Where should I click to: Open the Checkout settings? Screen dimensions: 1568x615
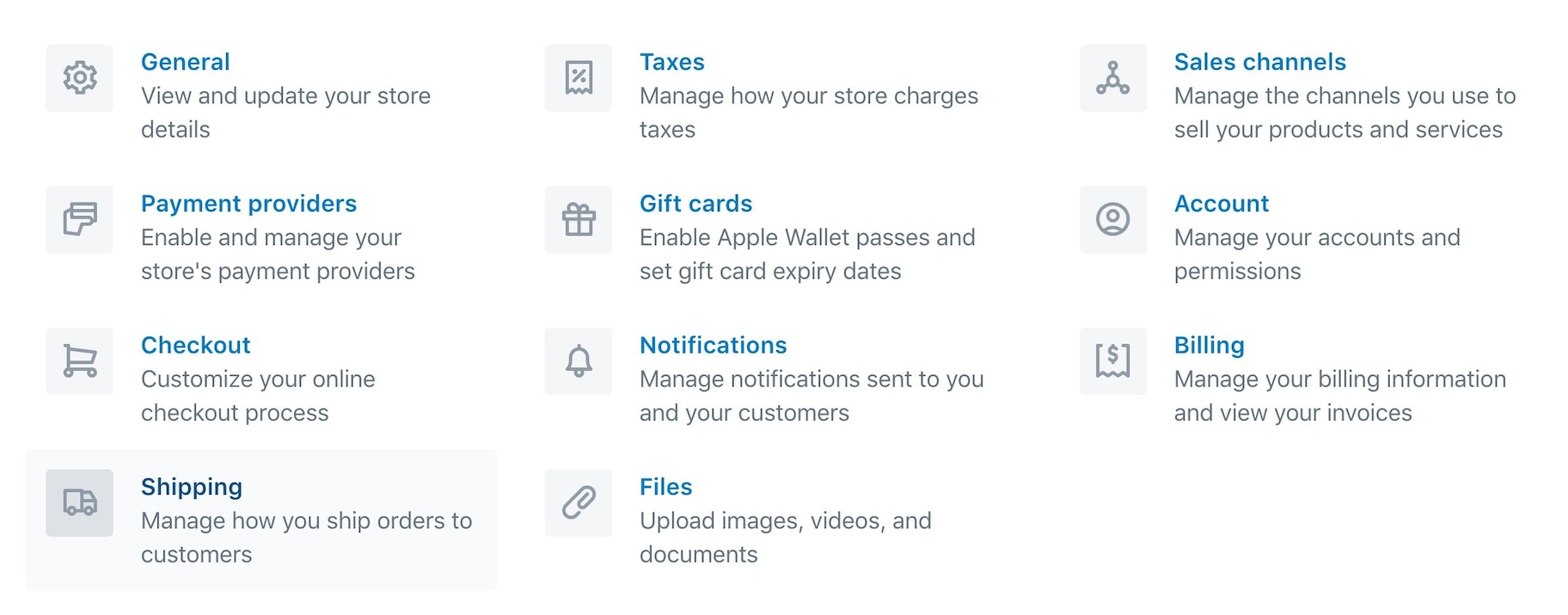coord(195,345)
